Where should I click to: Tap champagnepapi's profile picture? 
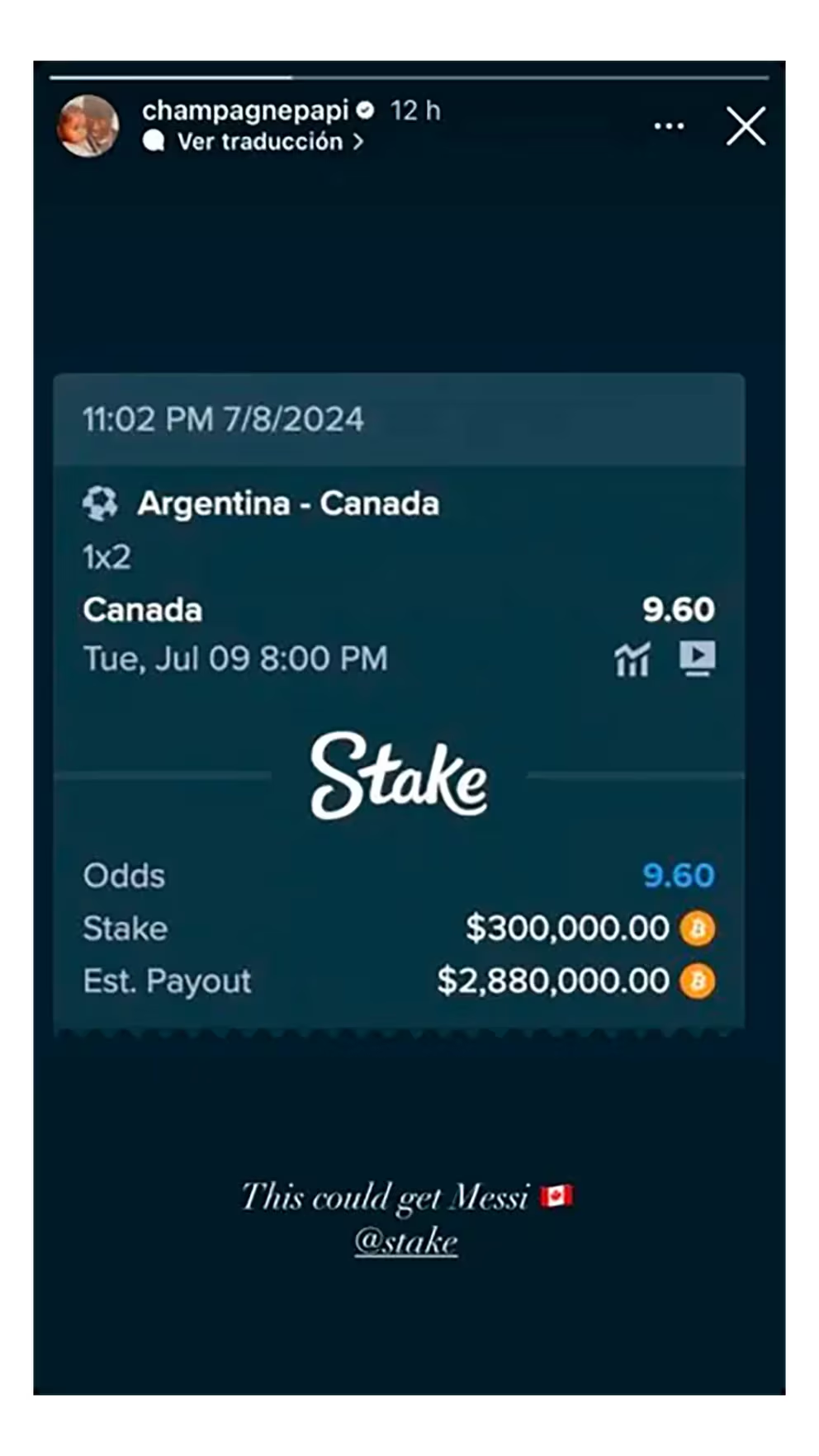click(88, 126)
